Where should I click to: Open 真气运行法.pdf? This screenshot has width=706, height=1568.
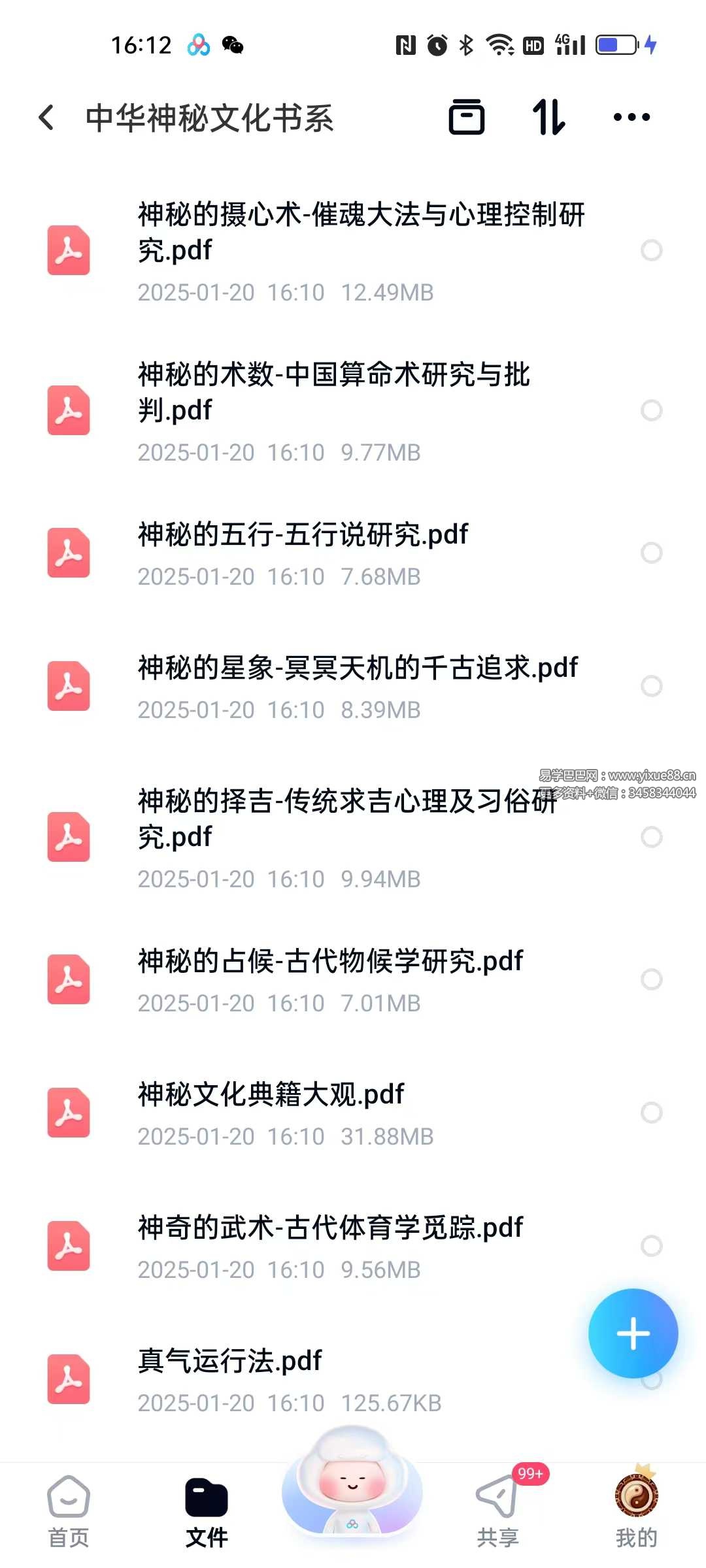click(x=353, y=1380)
